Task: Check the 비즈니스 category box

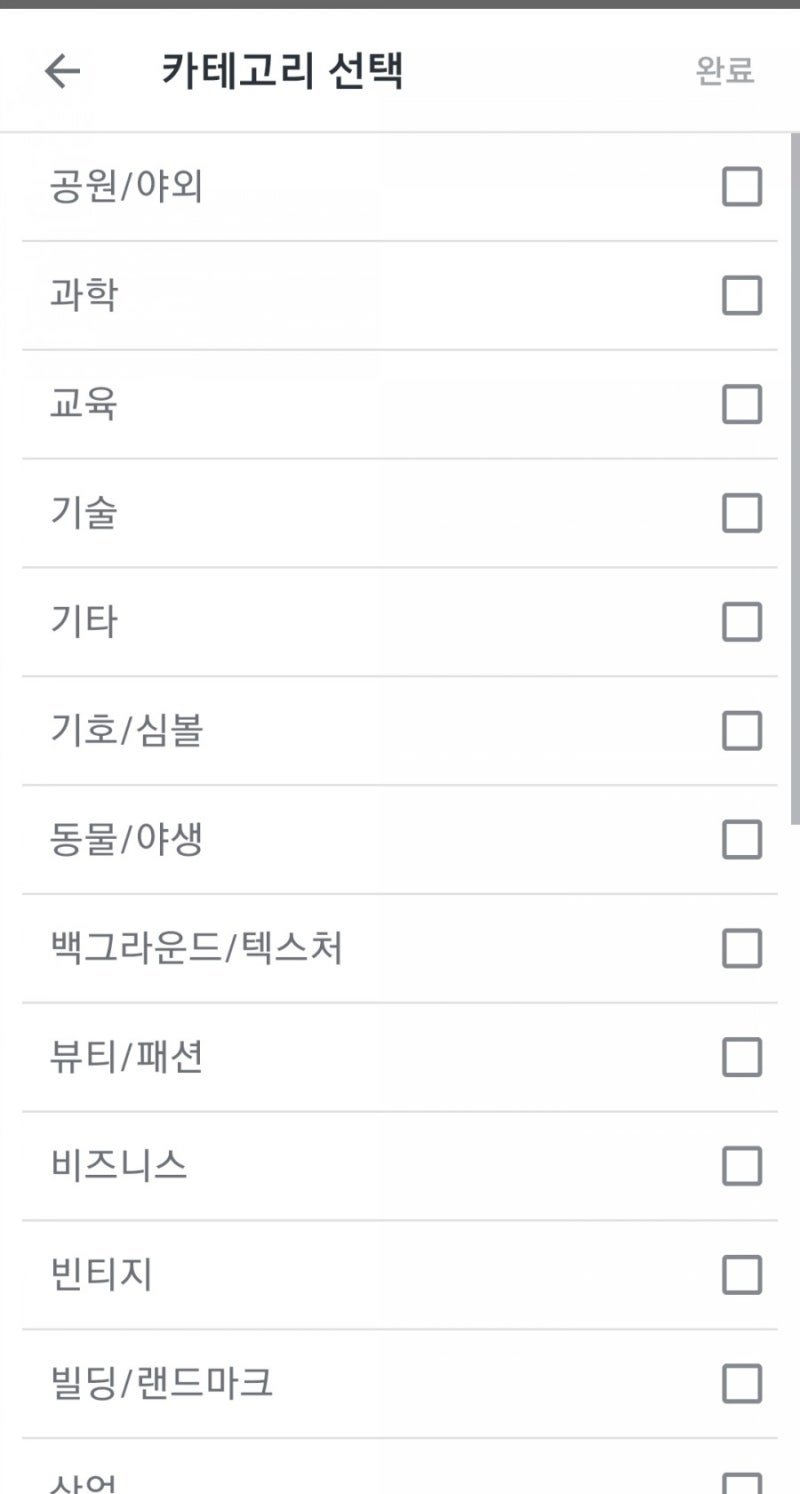Action: tap(741, 1166)
